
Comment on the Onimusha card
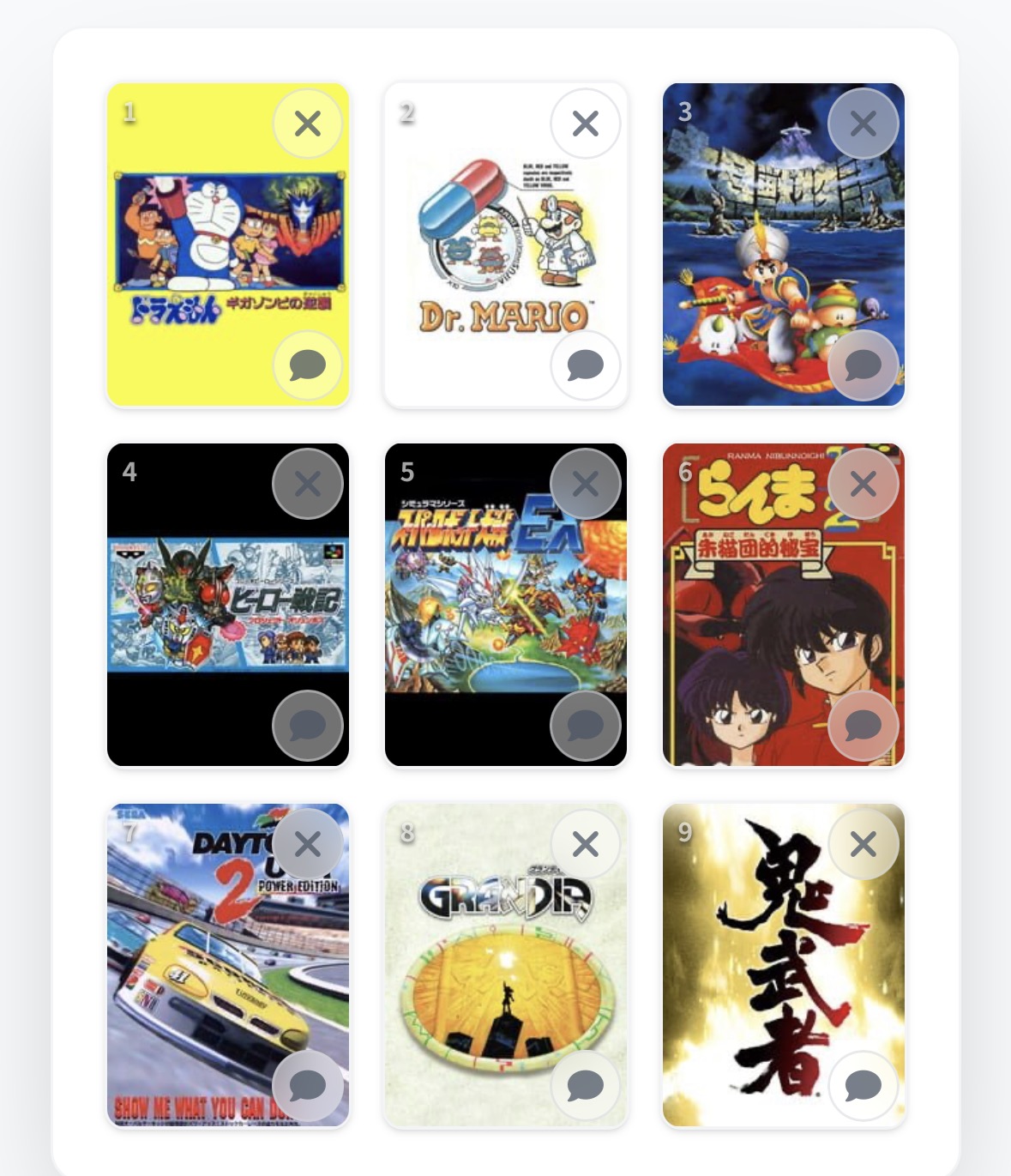[x=864, y=1086]
